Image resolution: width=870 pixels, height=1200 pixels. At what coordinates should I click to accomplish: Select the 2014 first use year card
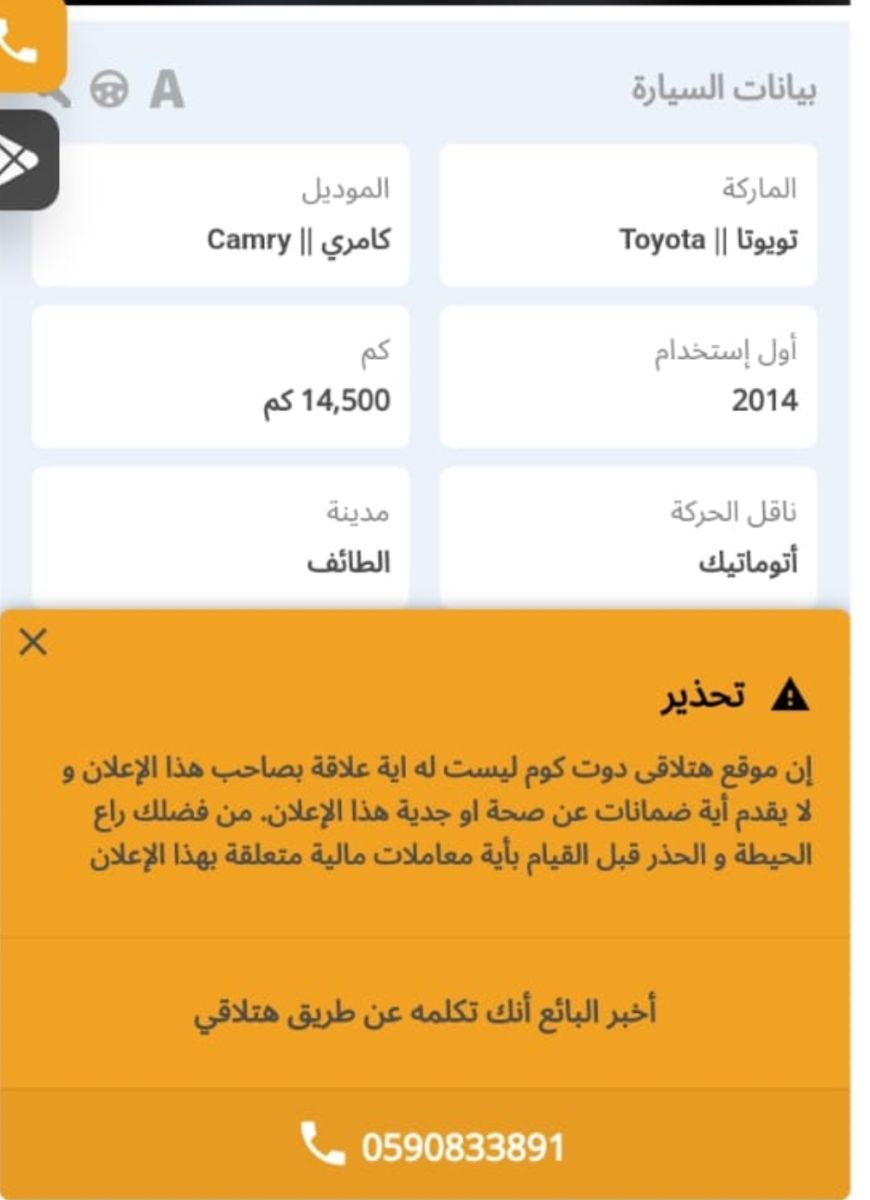[x=640, y=375]
